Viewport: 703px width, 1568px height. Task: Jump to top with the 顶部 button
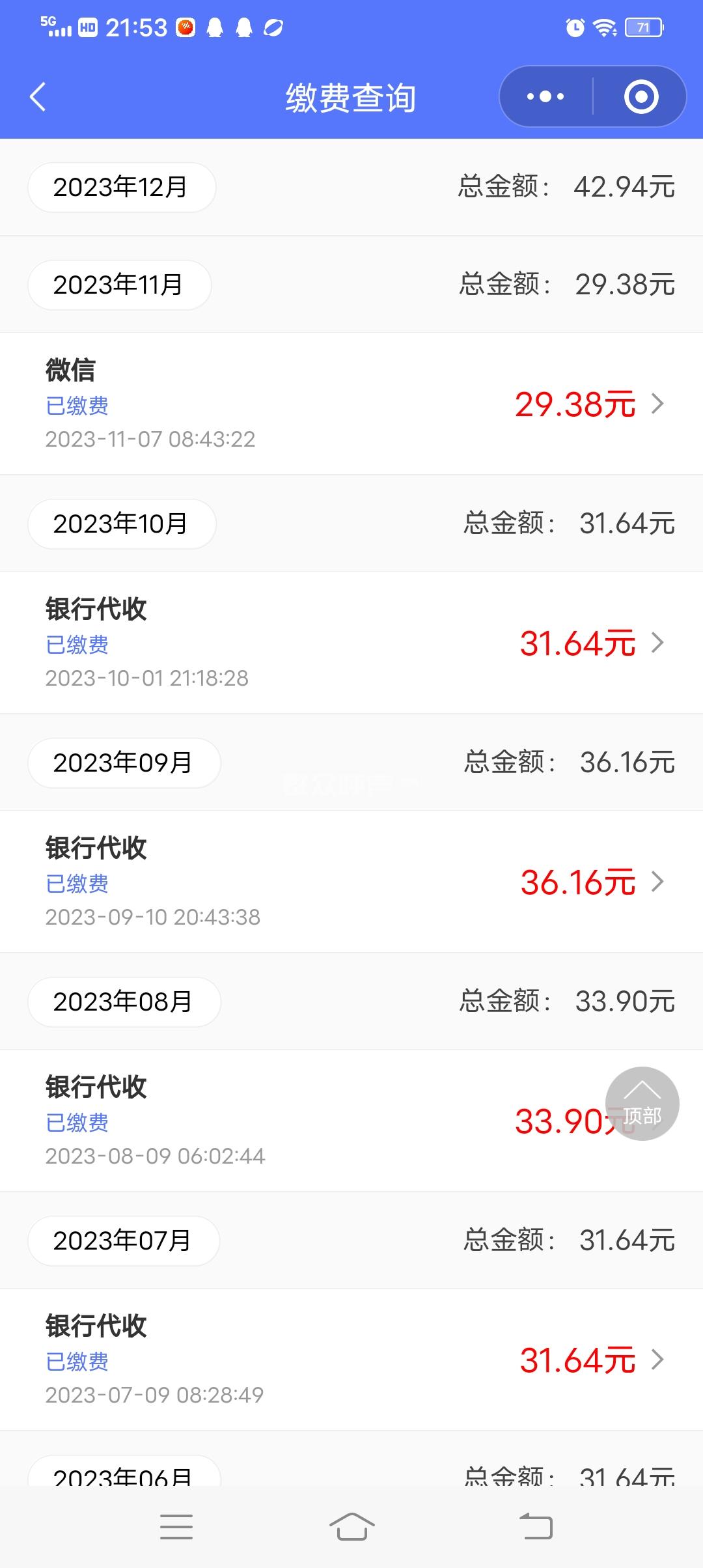(642, 1104)
